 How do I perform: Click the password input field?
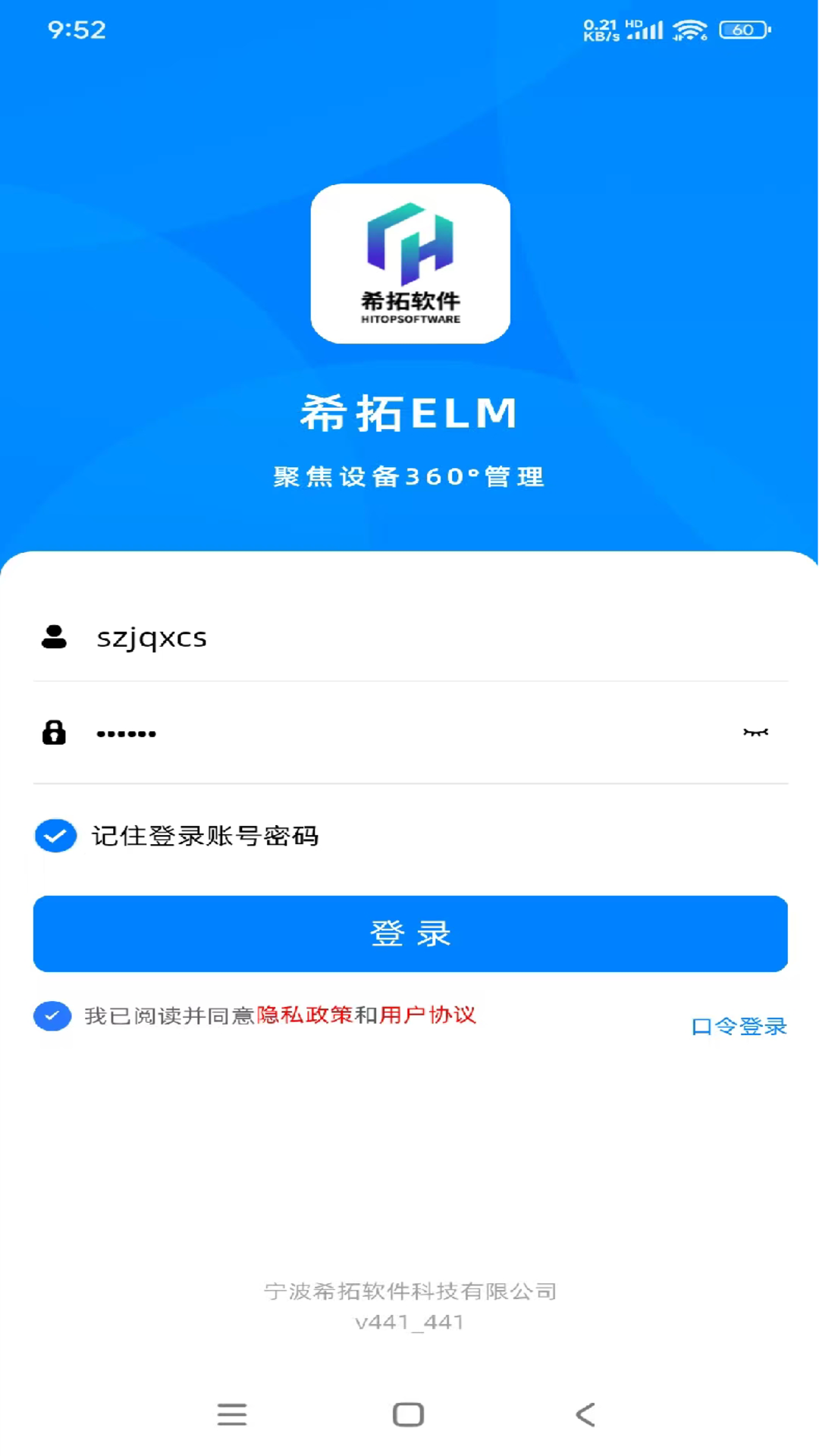click(x=303, y=733)
